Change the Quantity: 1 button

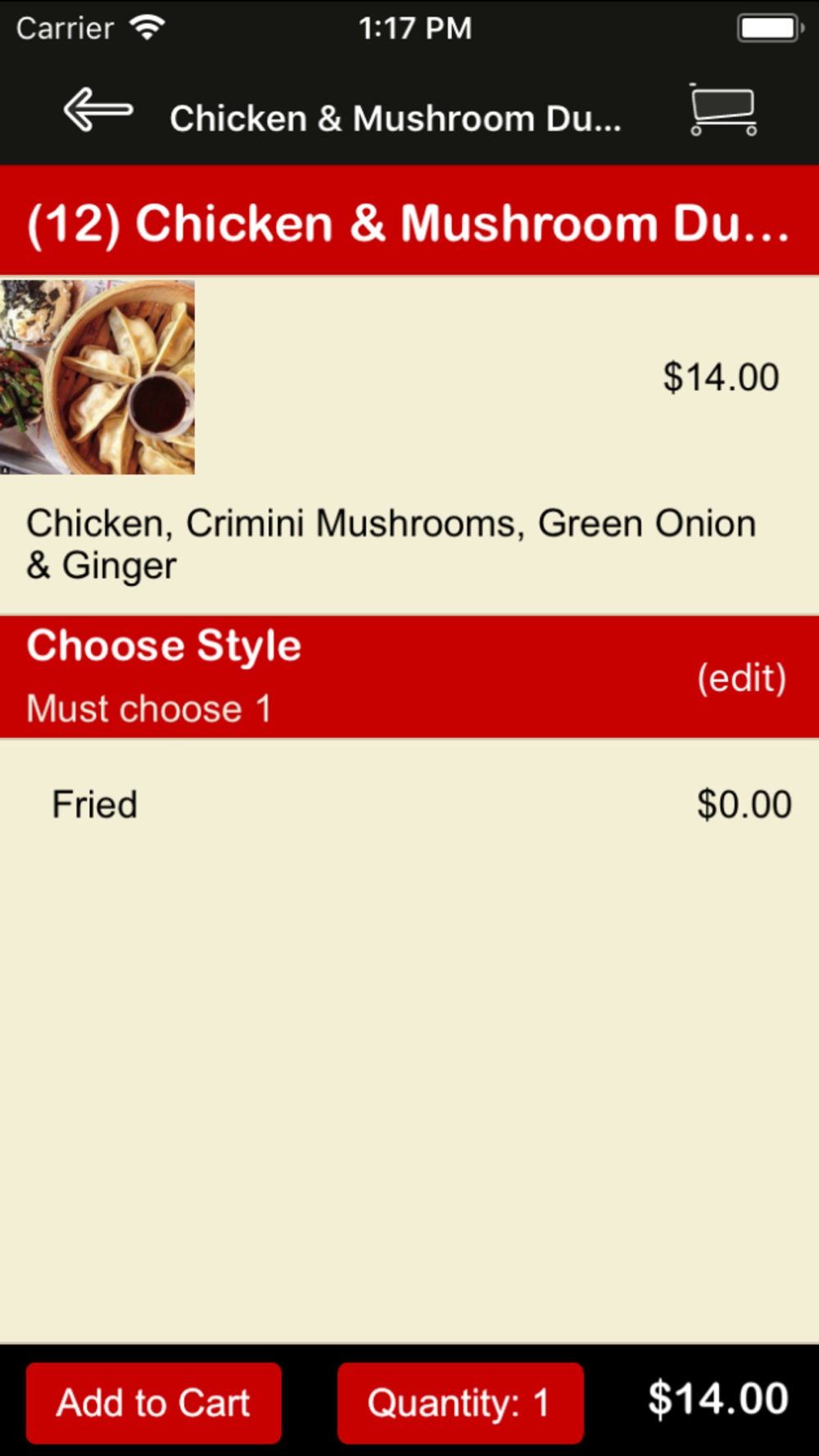click(460, 1403)
